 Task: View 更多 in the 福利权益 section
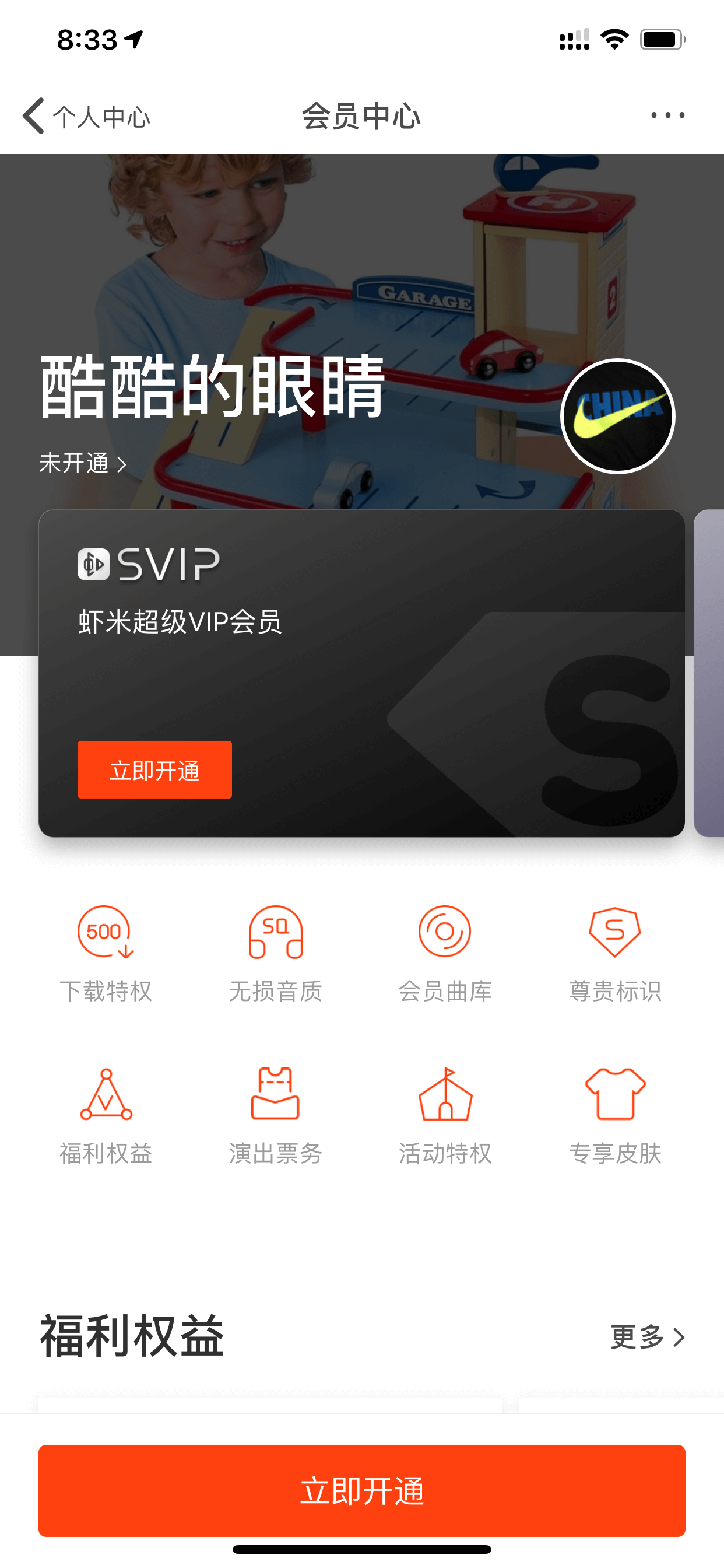(x=648, y=1338)
